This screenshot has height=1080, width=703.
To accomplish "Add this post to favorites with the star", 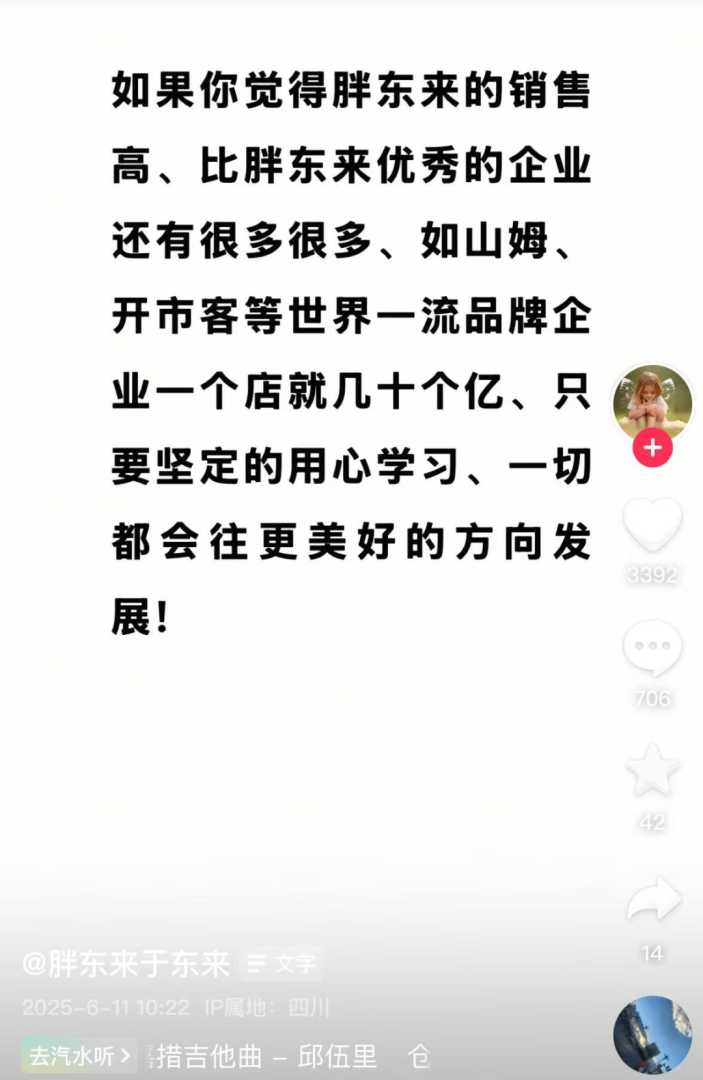I will pos(652,770).
